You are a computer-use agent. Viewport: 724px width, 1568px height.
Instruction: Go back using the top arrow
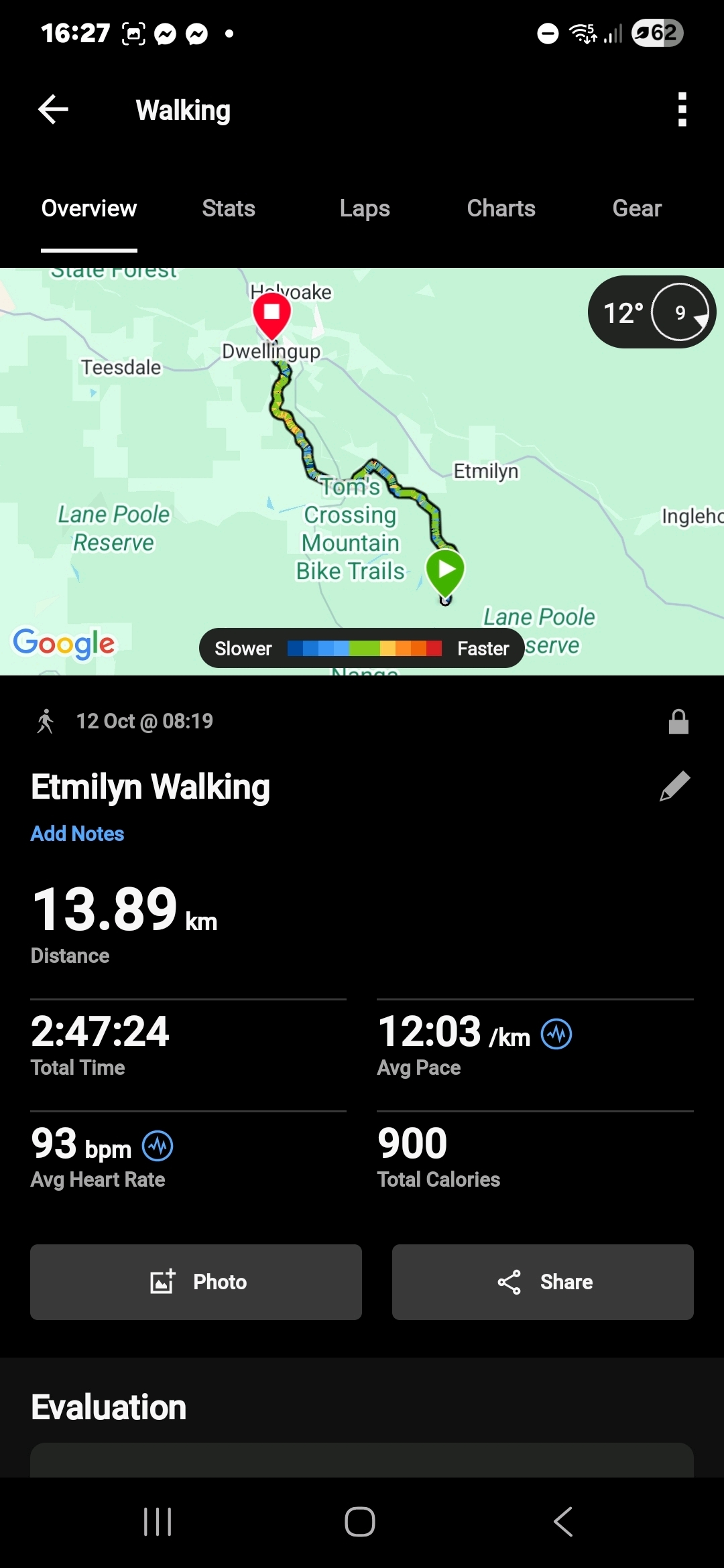pyautogui.click(x=54, y=110)
